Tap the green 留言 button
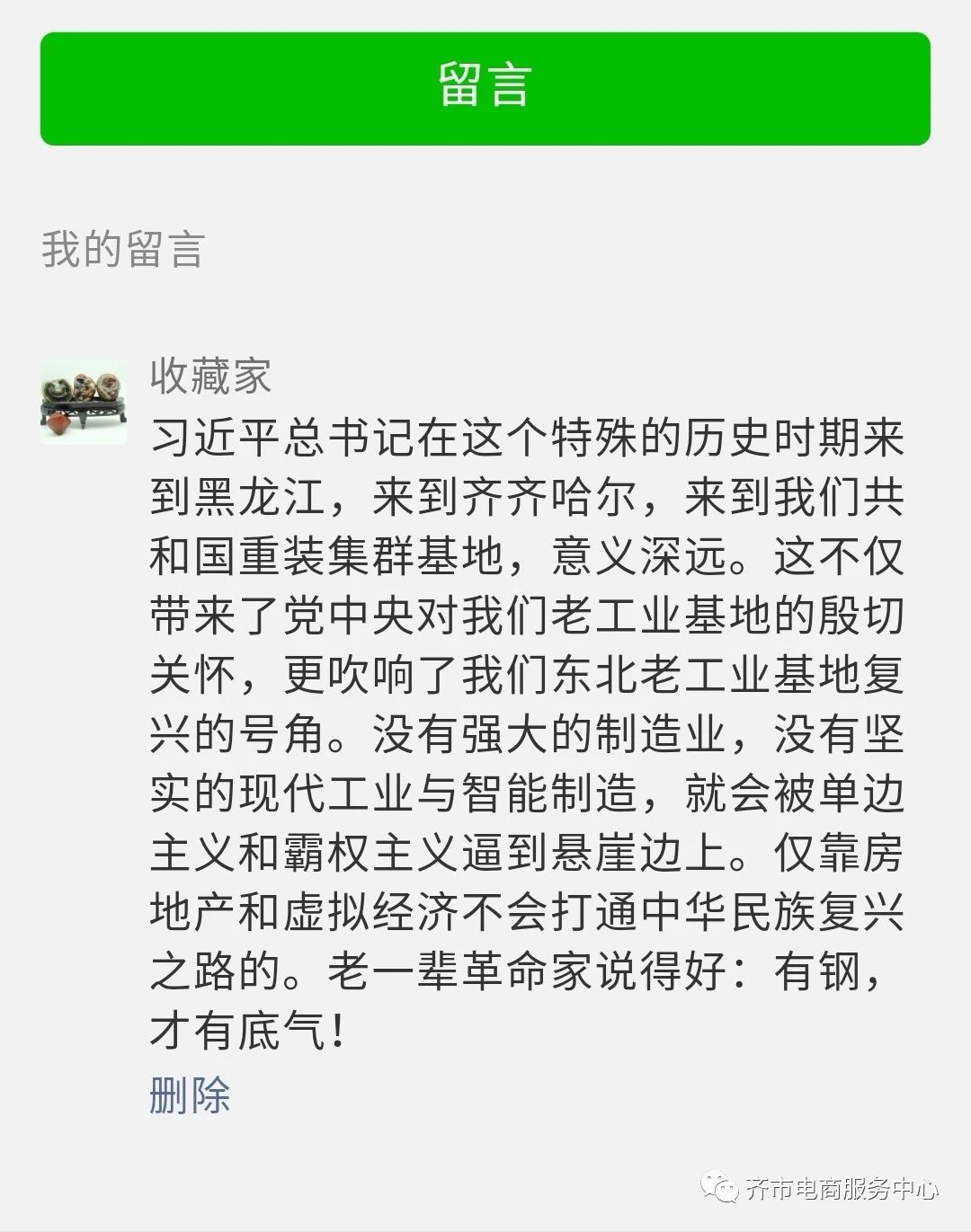 point(485,88)
